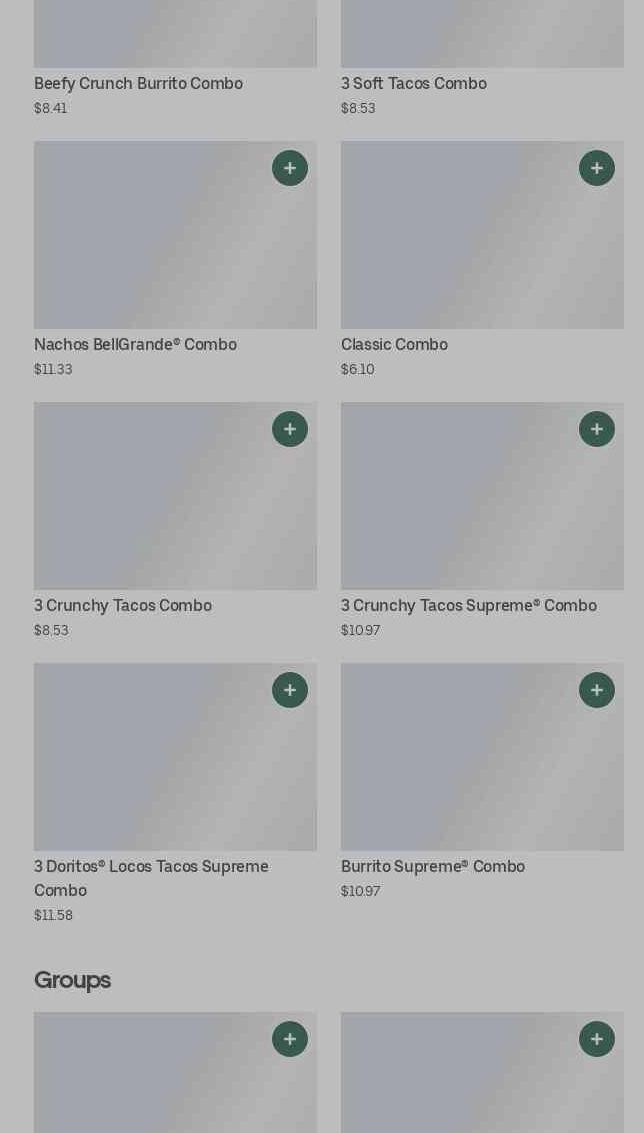The width and height of the screenshot is (644, 1133).
Task: Add Classic Combo with plus button
Action: click(x=597, y=168)
